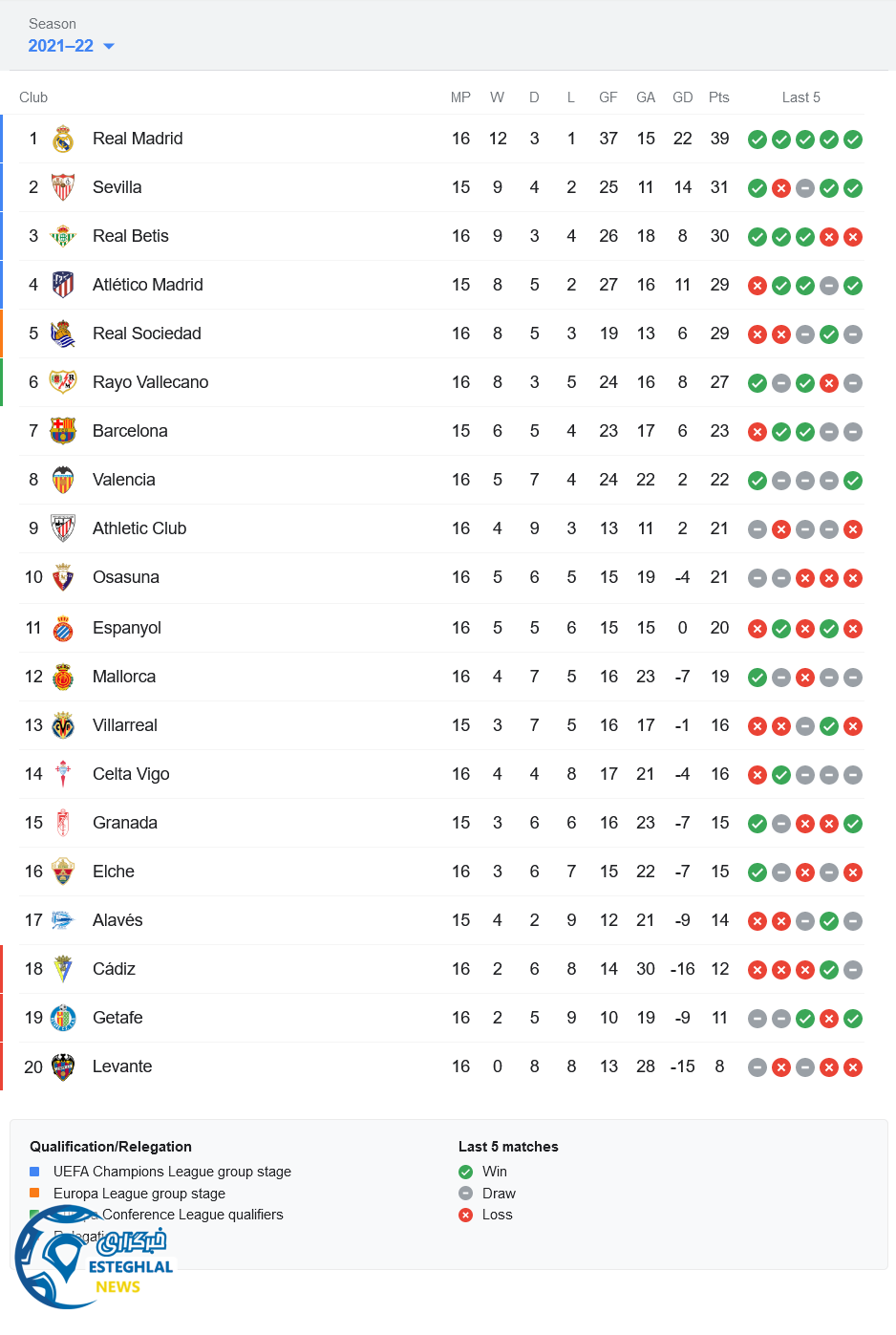Viewport: 896px width, 1335px height.
Task: View the Osasuna row
Action: [126, 577]
